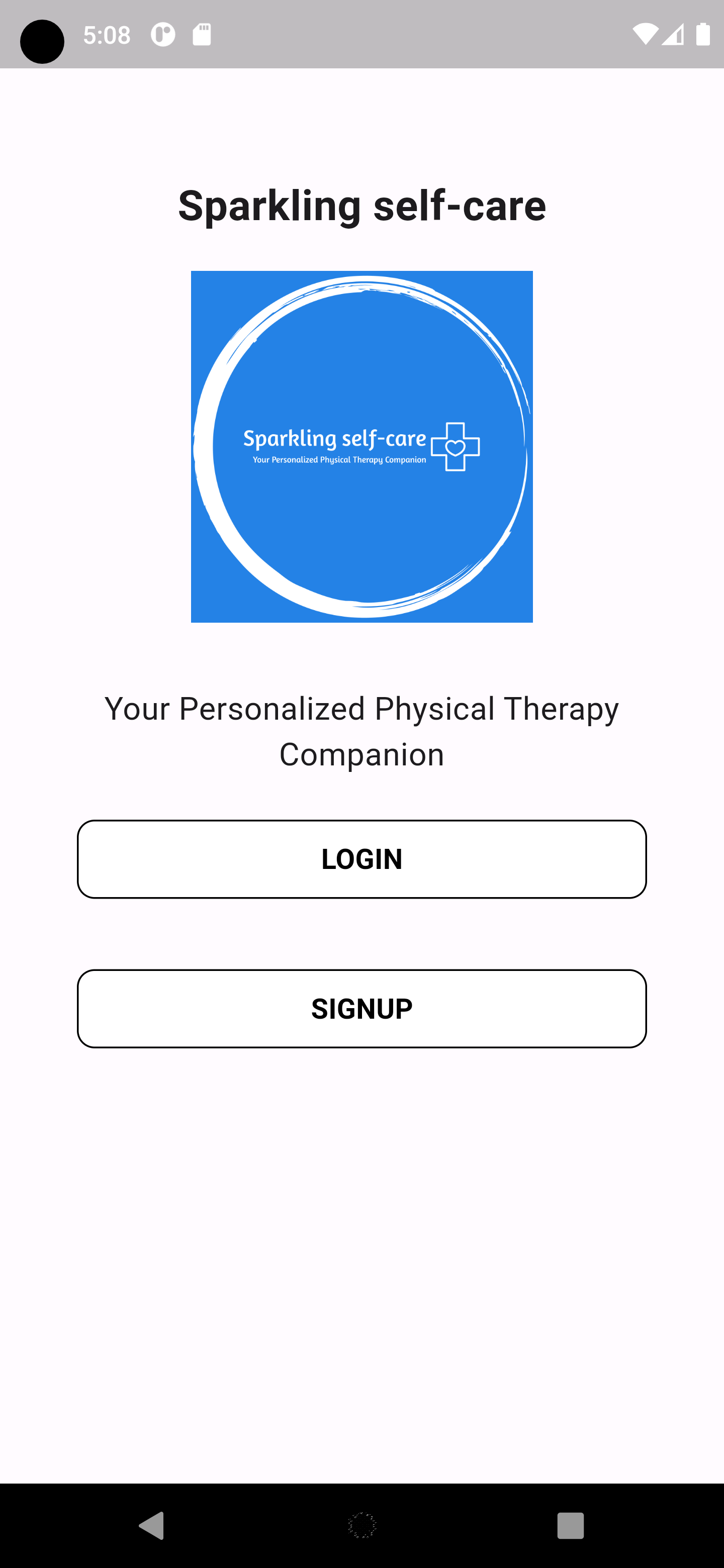
Task: Tap the SIGNUP button
Action: 361,1009
